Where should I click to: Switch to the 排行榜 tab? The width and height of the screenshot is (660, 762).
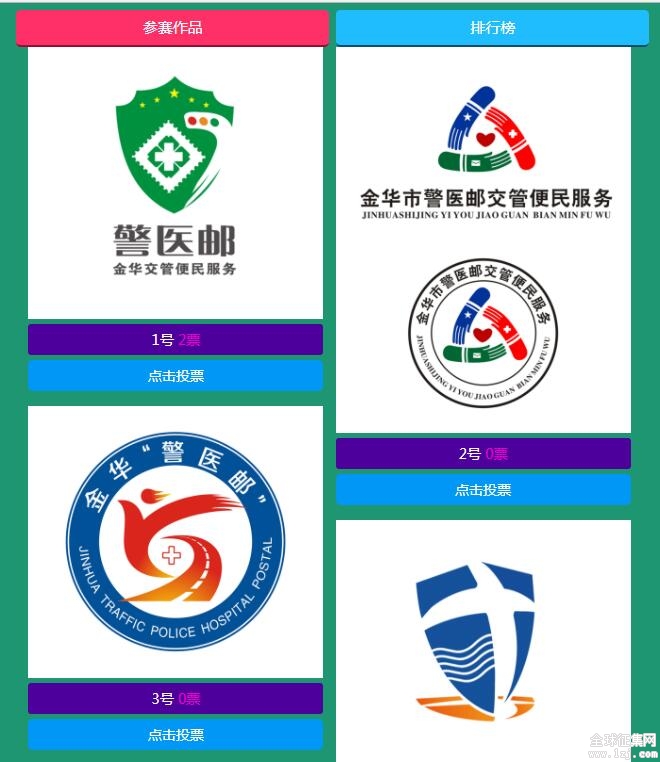(492, 28)
